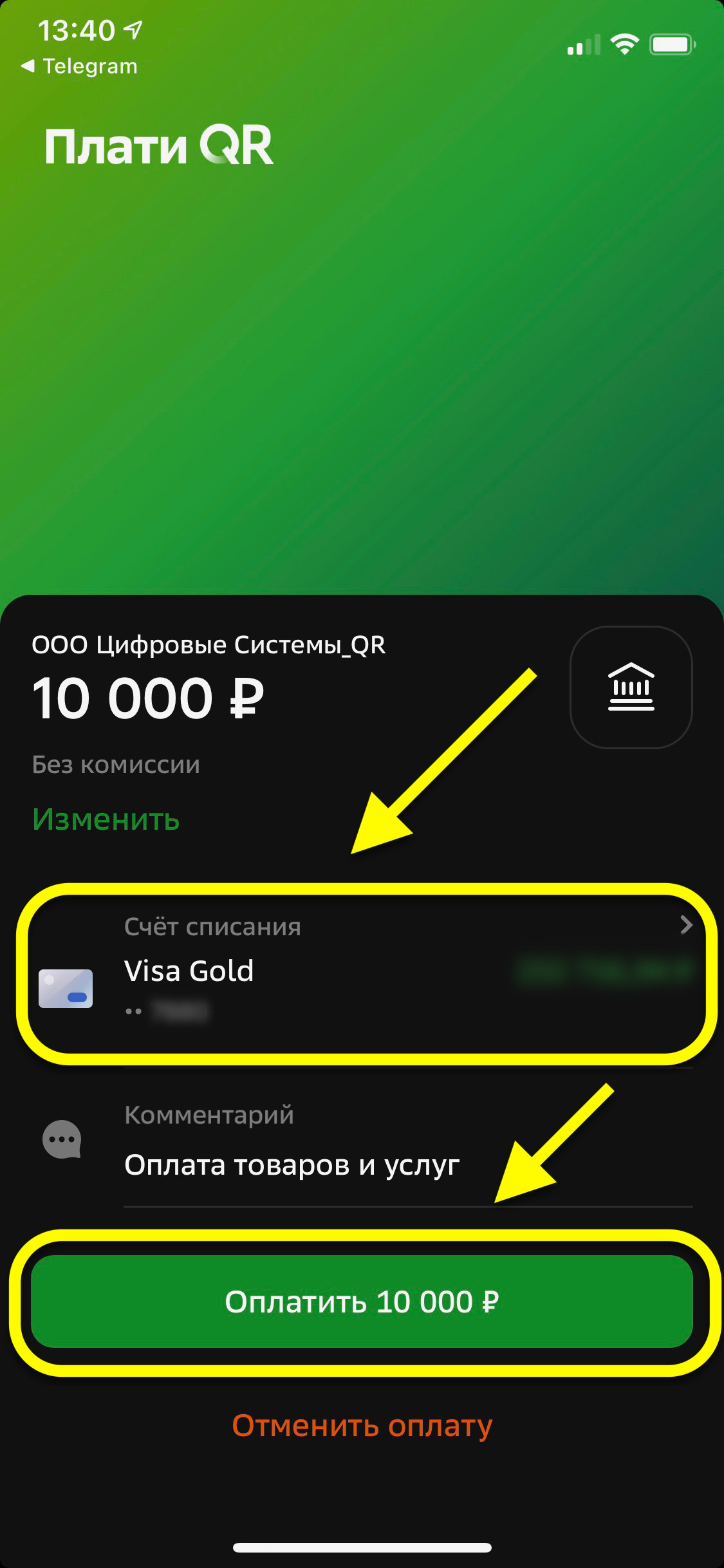724x1568 pixels.
Task: Tap Изменить to edit the amount
Action: point(106,819)
